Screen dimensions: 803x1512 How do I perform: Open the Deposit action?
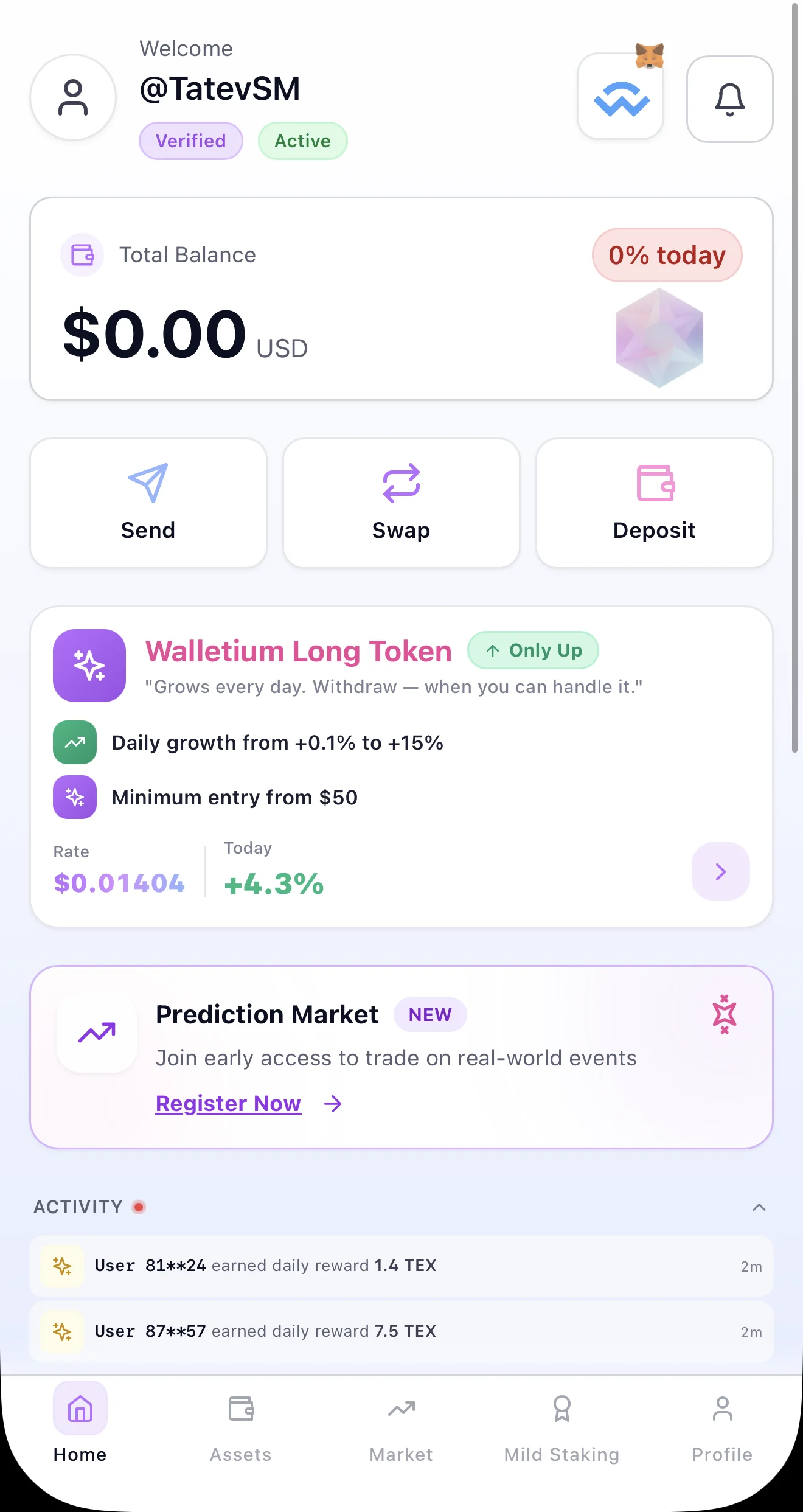[655, 503]
